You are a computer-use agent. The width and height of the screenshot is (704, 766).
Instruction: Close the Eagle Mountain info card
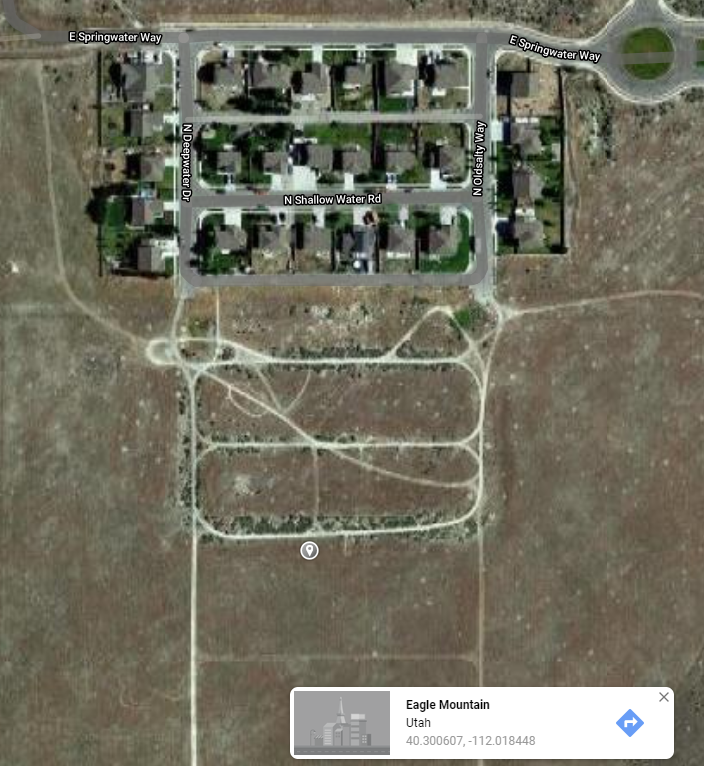click(664, 697)
